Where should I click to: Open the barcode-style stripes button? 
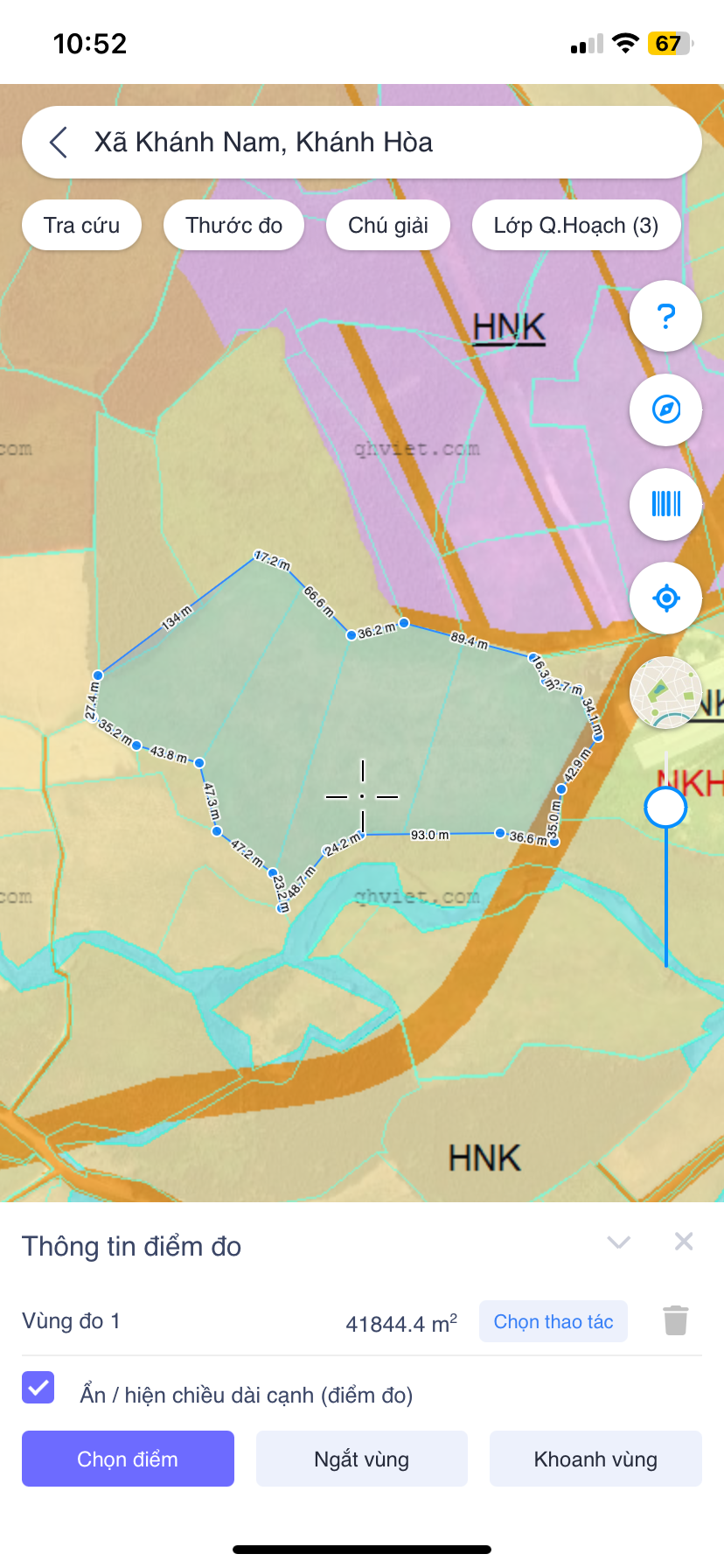pyautogui.click(x=666, y=504)
